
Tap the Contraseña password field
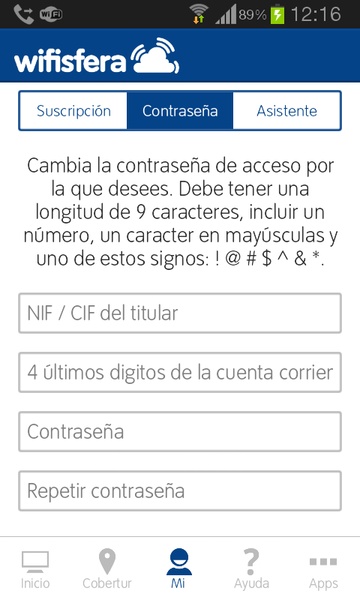coord(180,432)
